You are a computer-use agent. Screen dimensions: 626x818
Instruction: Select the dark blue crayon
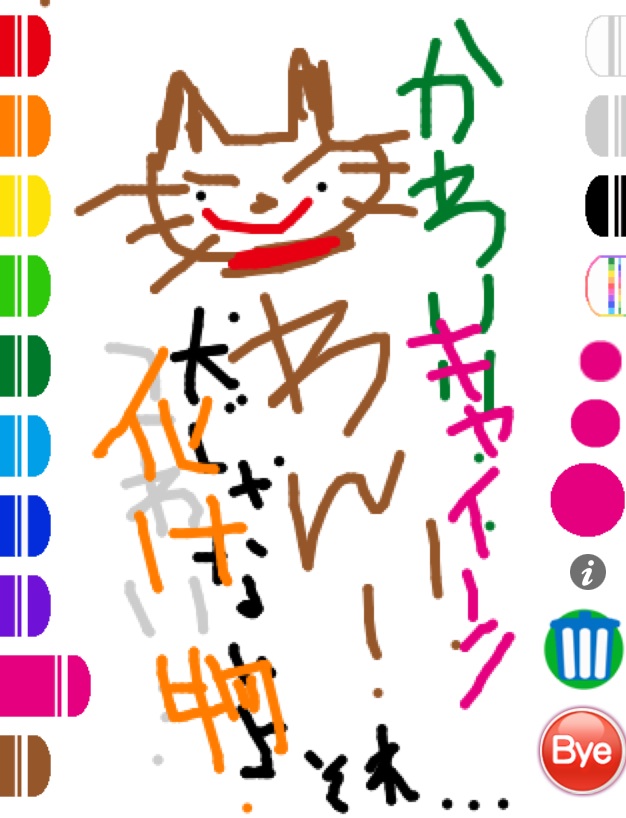[x=22, y=526]
